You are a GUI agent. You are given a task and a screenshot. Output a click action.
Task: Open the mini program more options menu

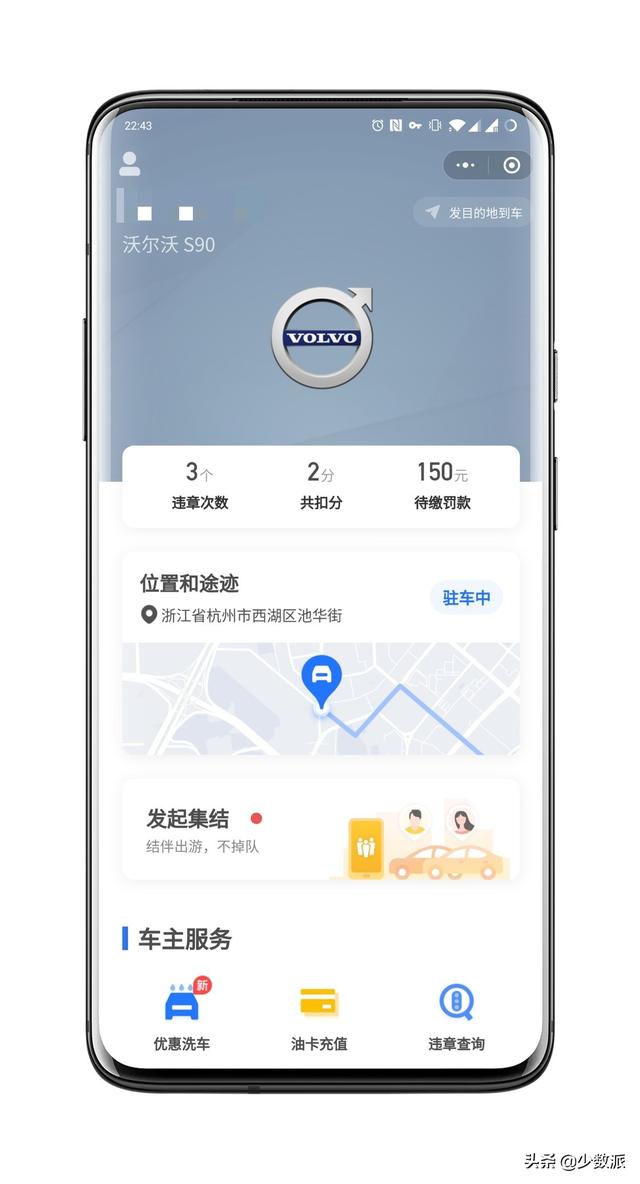(465, 165)
